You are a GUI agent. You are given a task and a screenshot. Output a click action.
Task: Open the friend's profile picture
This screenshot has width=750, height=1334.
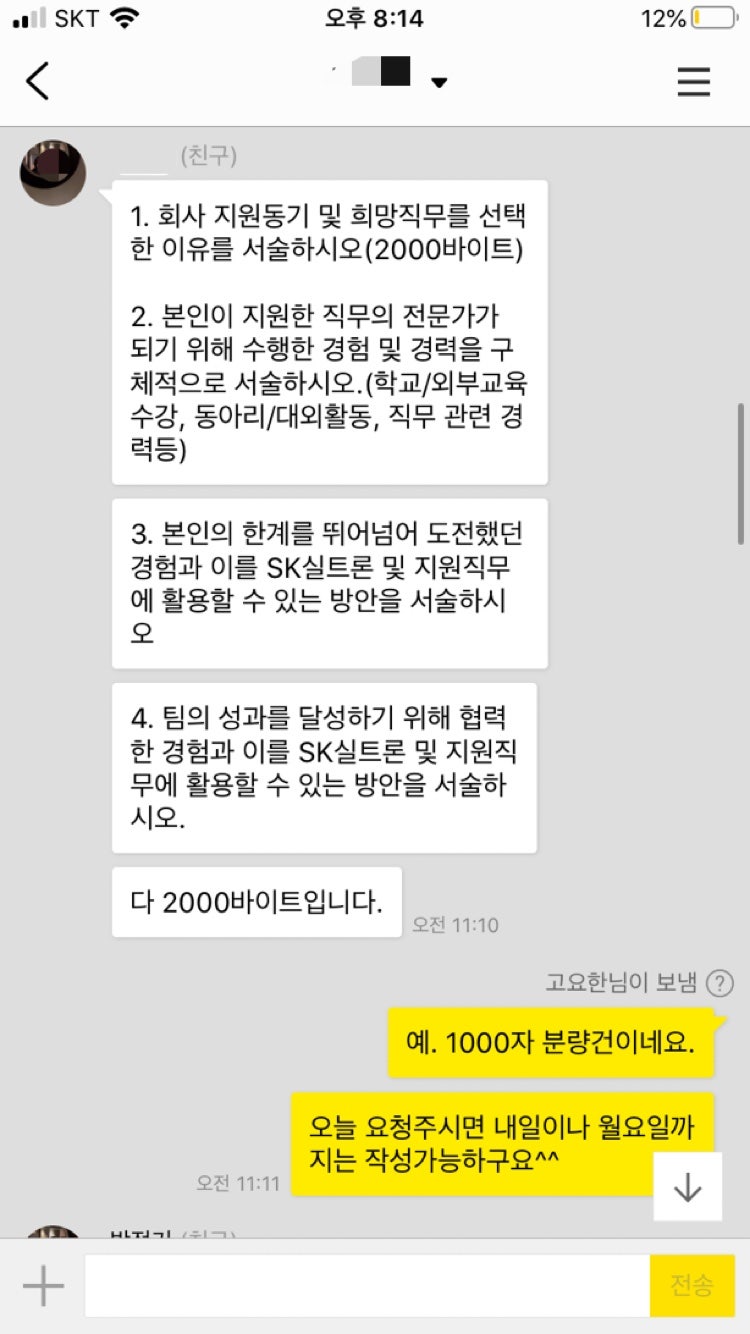53,173
